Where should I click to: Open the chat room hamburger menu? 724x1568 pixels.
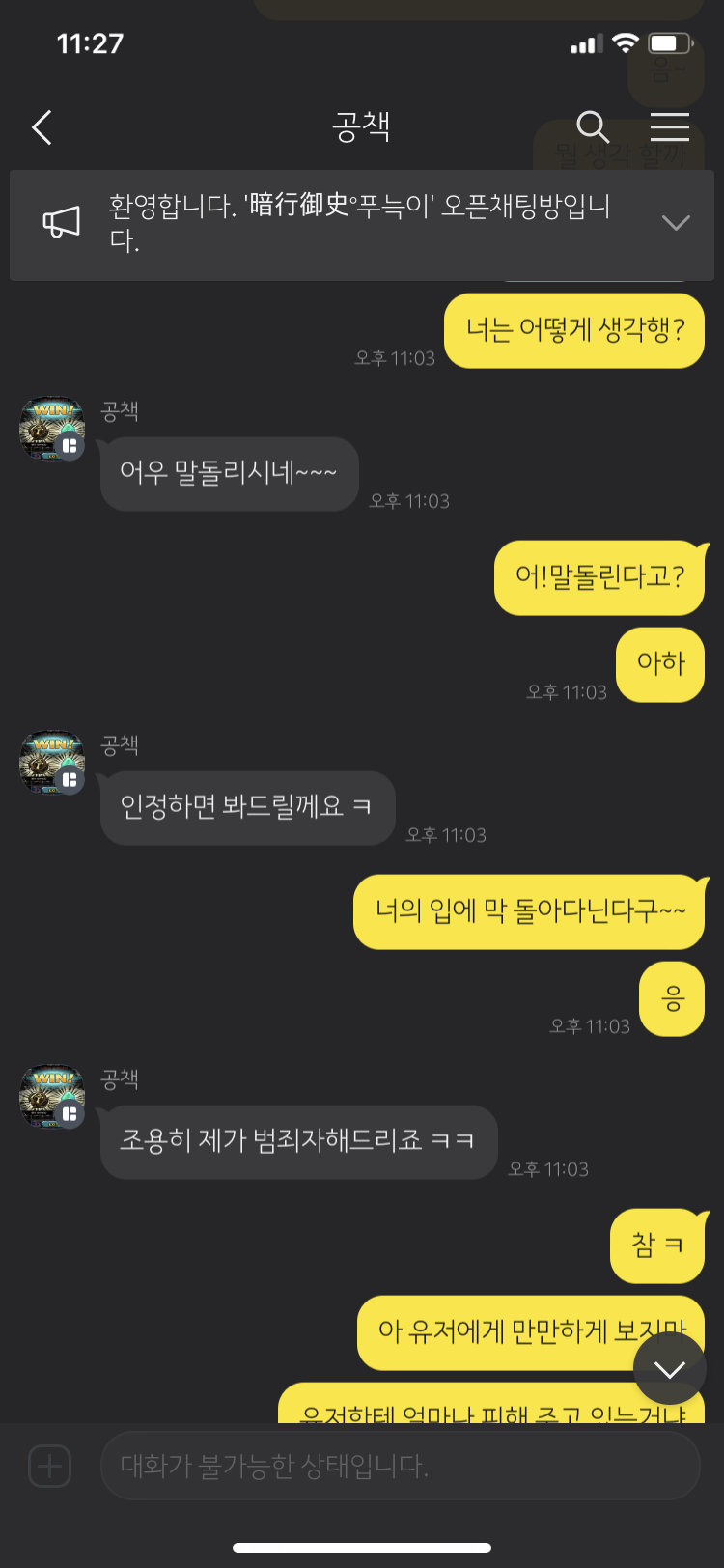point(669,126)
